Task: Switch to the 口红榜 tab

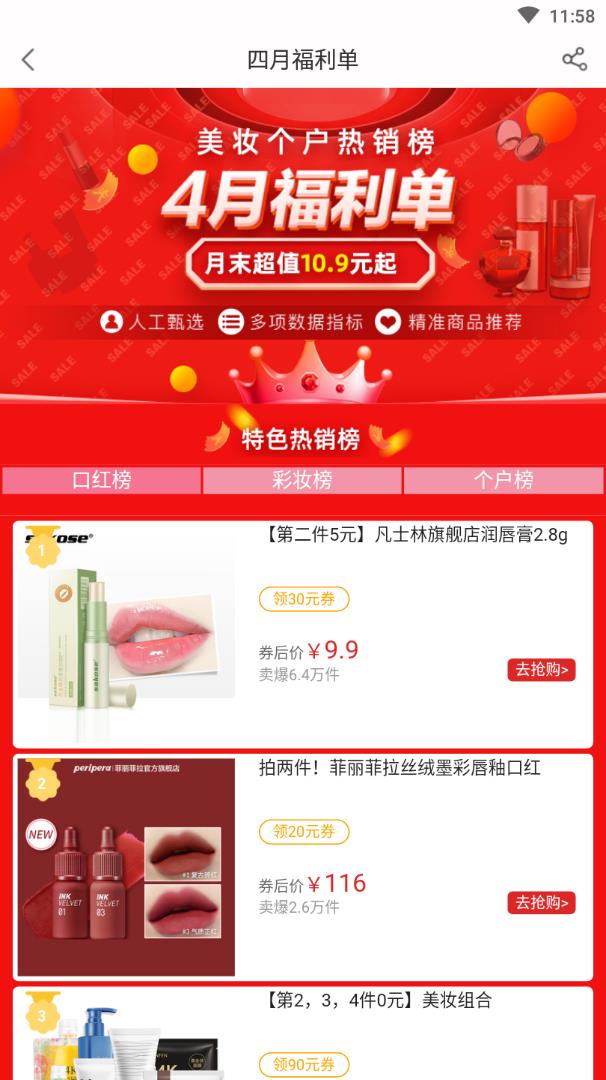Action: point(101,480)
